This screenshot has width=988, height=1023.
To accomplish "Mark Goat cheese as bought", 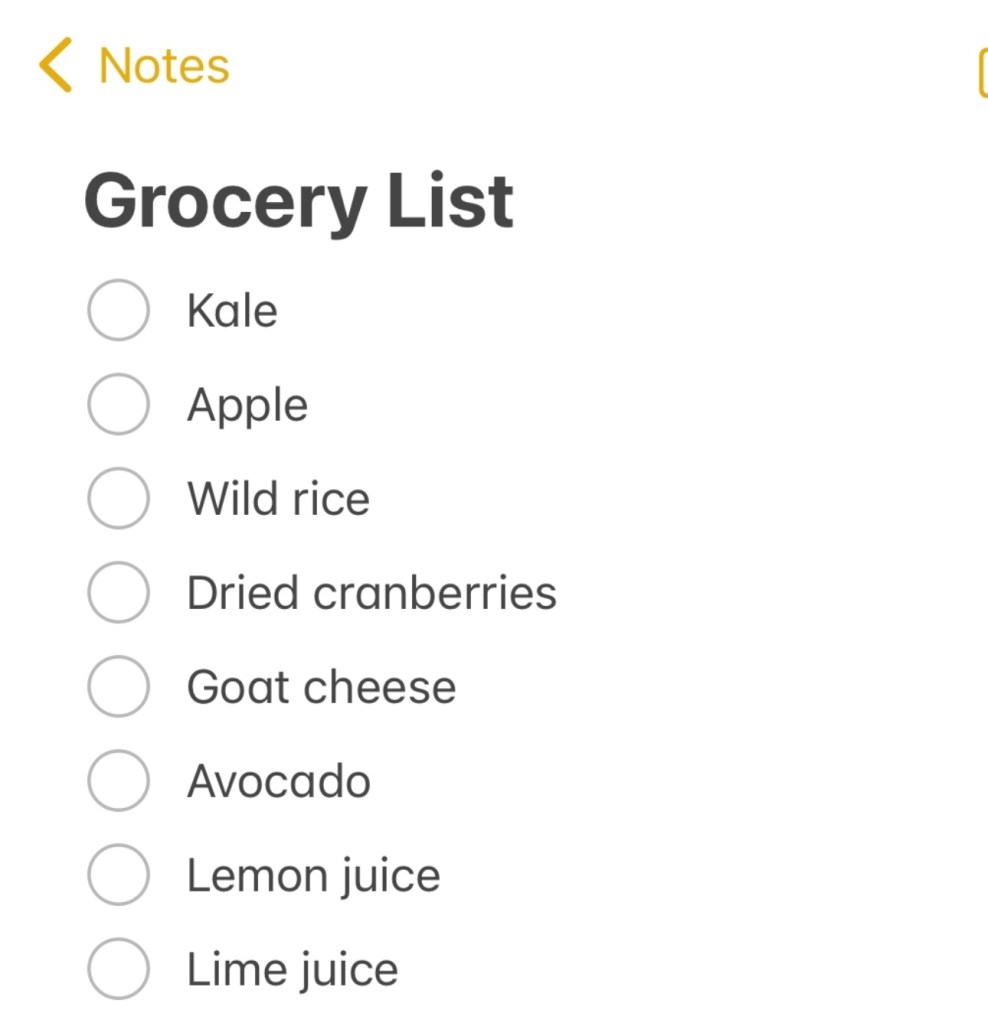I will (x=118, y=686).
